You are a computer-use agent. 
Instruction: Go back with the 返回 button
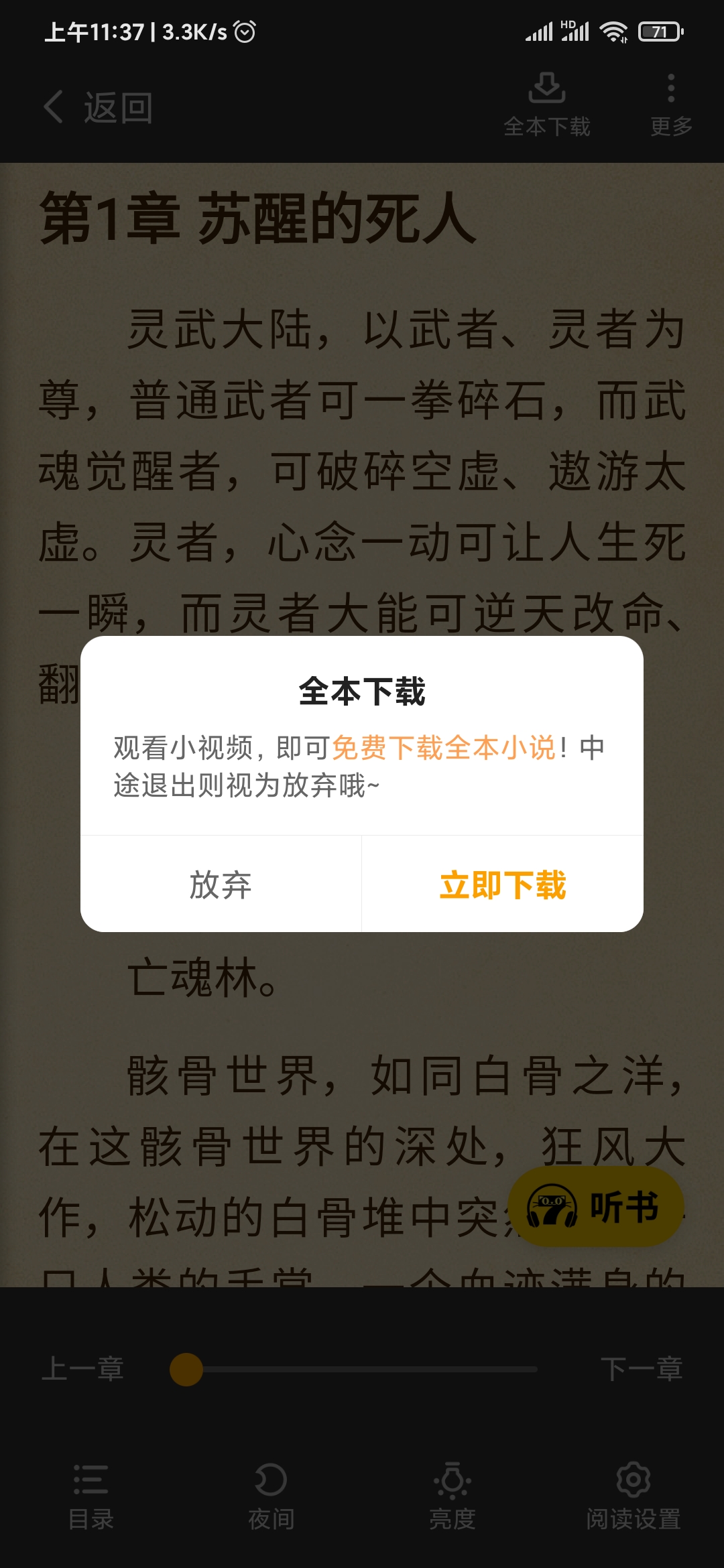(99, 107)
